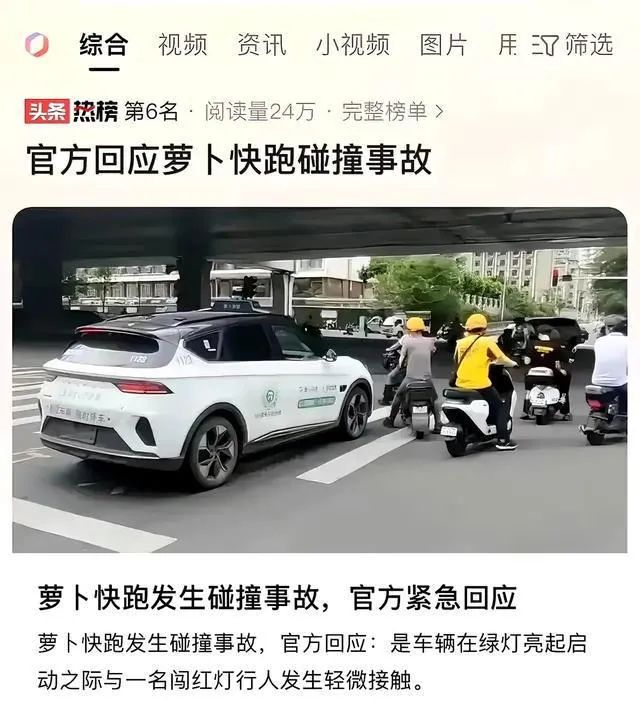The image size is (640, 703).
Task: Open the 完整榜单 full ranking list
Action: coord(392,112)
